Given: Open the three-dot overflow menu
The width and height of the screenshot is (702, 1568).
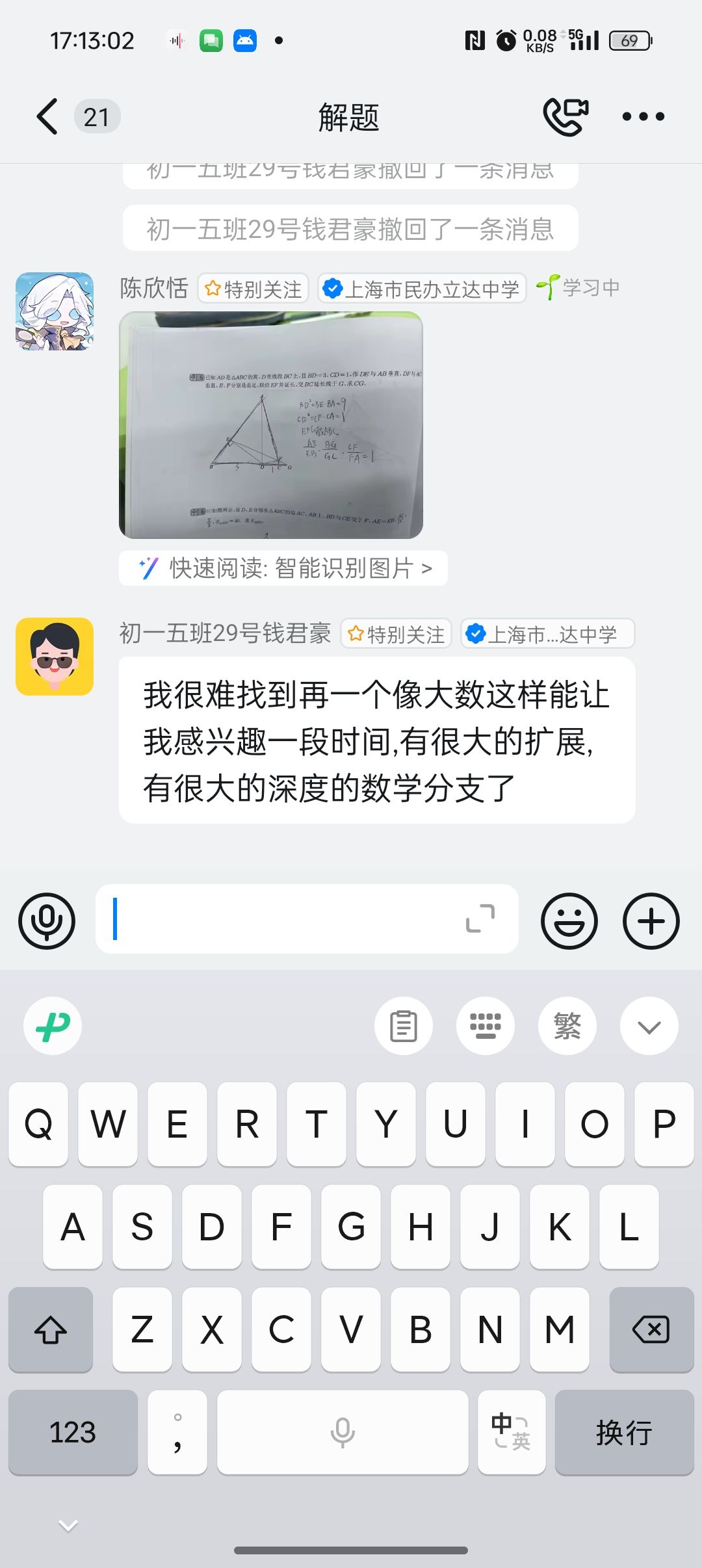Looking at the screenshot, I should pyautogui.click(x=643, y=117).
